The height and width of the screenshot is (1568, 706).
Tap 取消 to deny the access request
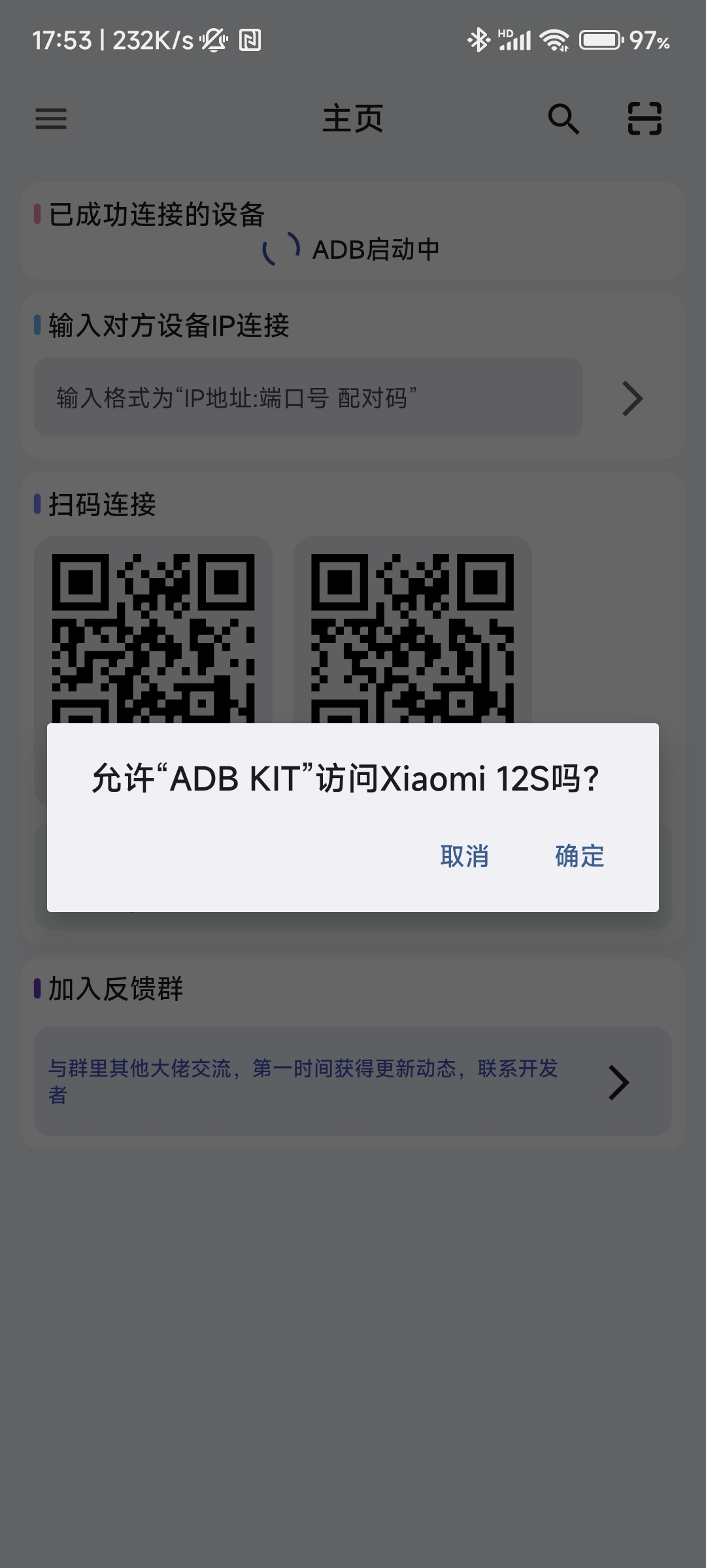464,856
